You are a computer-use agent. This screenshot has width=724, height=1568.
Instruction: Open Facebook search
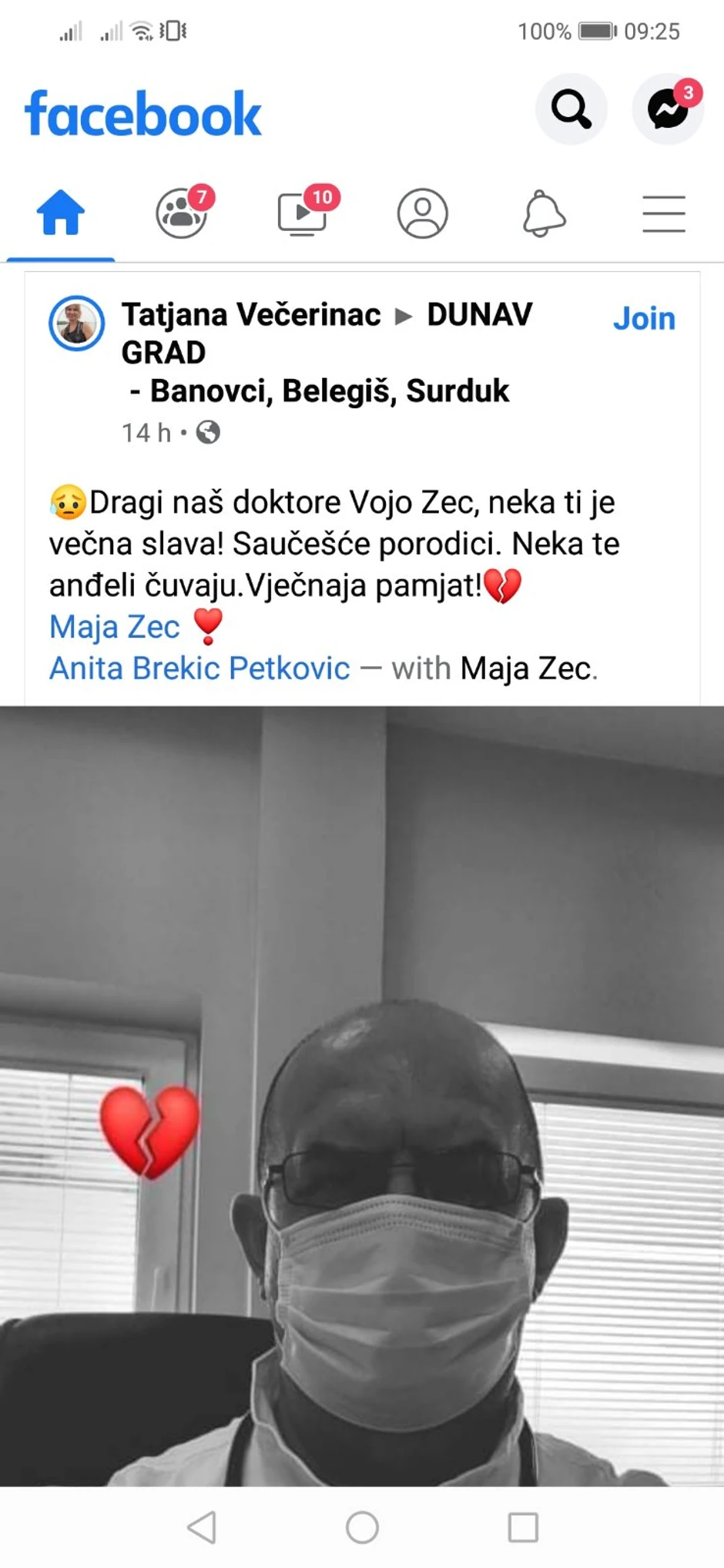point(571,109)
